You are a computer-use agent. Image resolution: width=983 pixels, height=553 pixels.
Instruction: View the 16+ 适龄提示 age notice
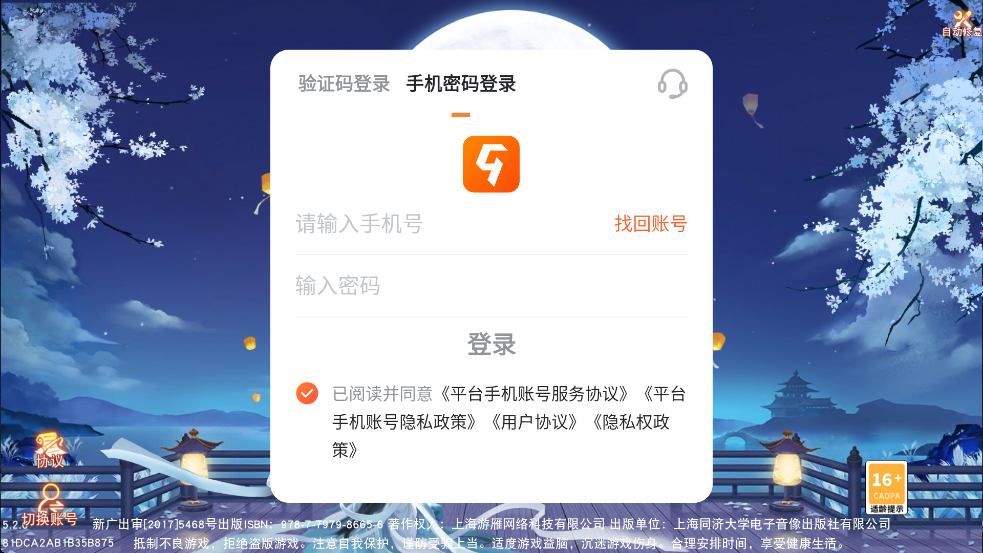(886, 487)
